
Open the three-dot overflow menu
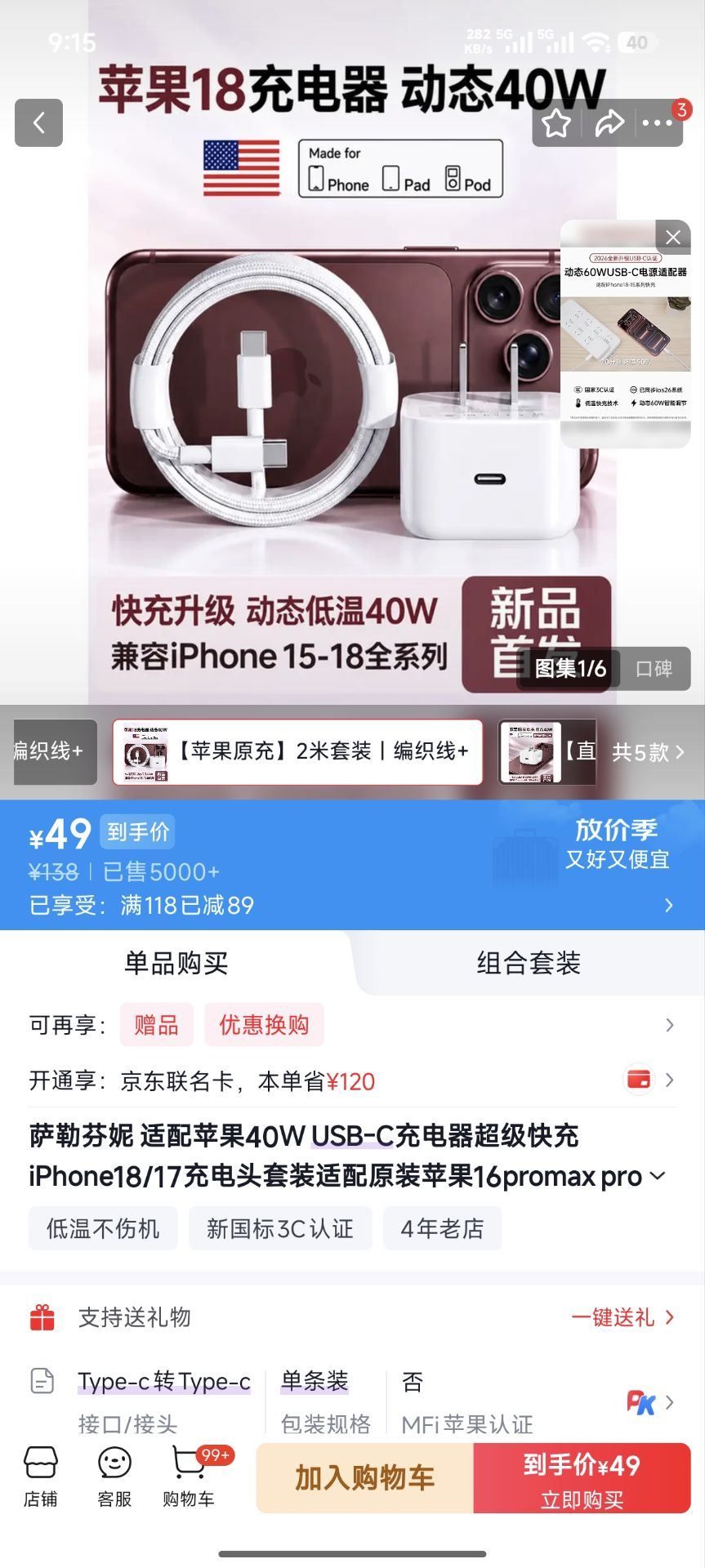click(x=658, y=123)
